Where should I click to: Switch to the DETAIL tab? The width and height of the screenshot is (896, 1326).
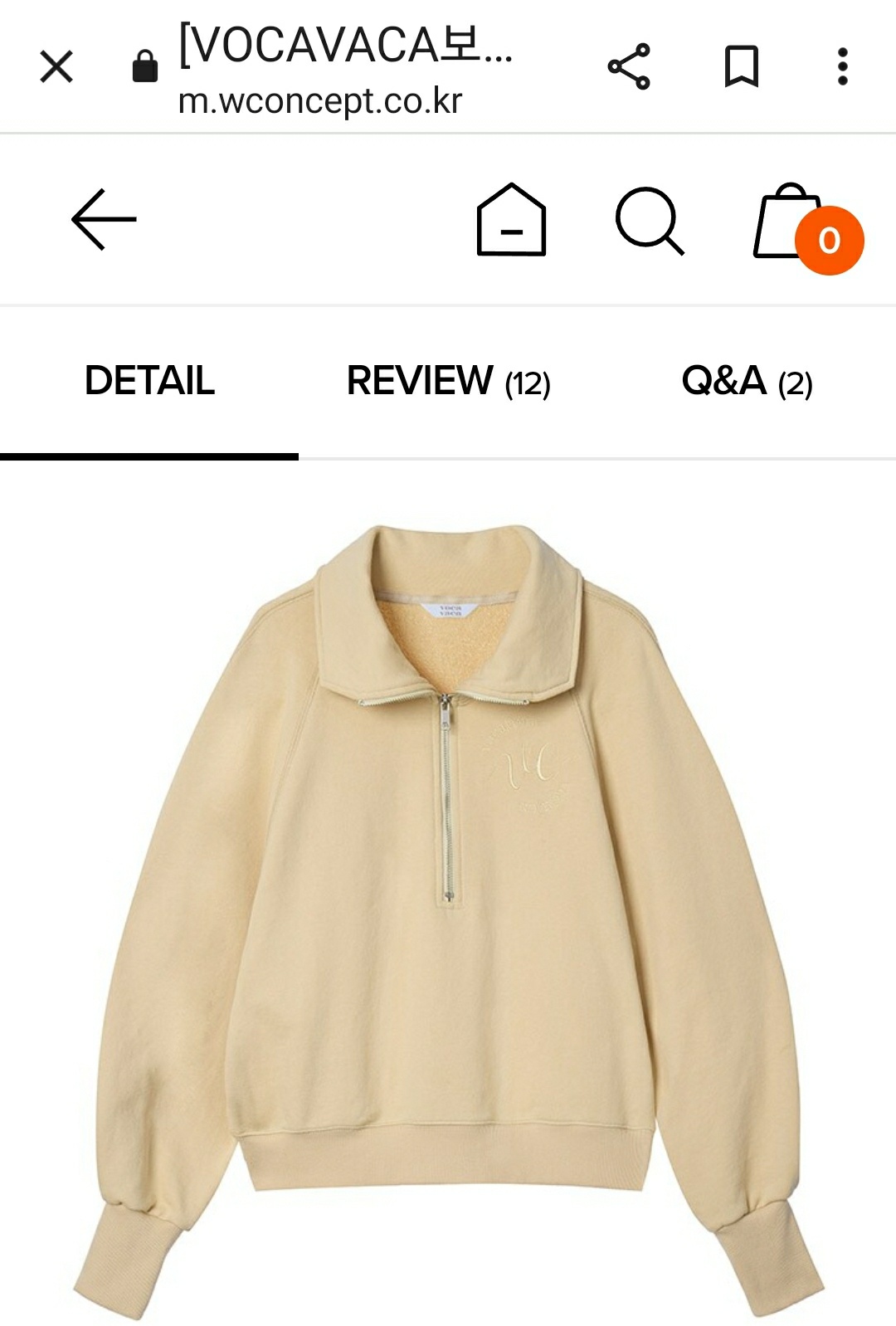point(149,382)
